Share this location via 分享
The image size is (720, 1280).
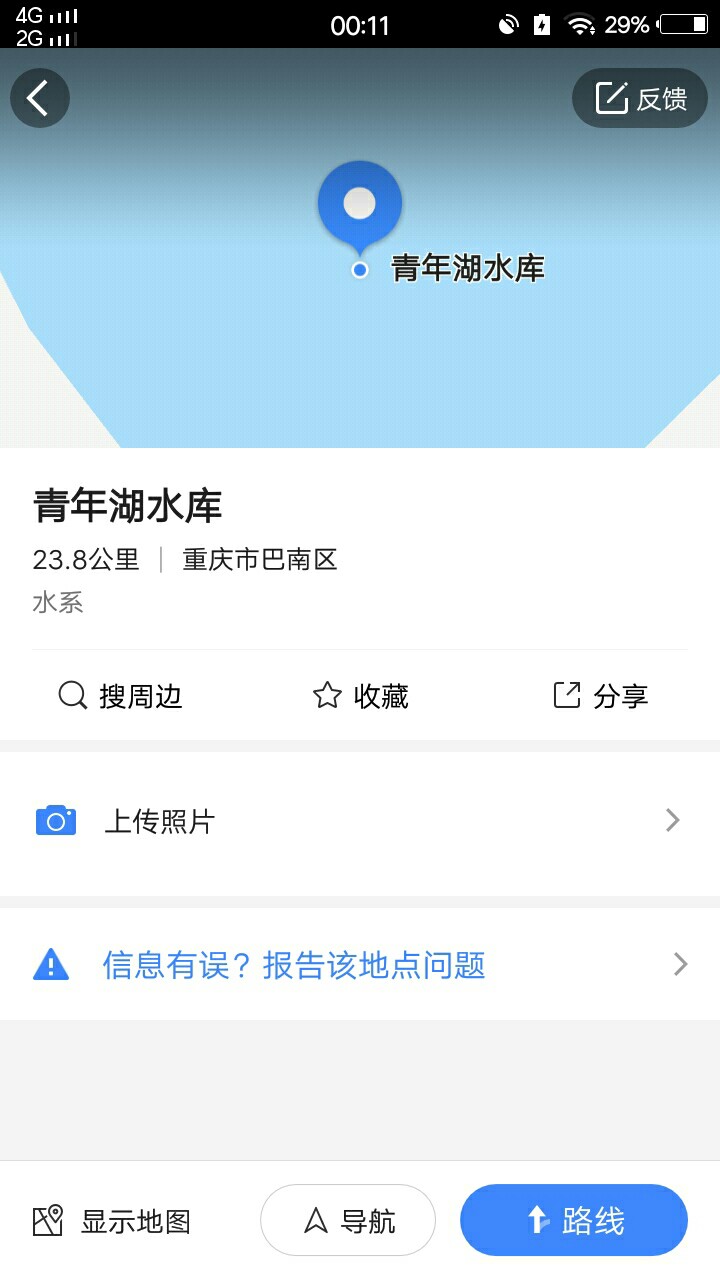pos(601,696)
